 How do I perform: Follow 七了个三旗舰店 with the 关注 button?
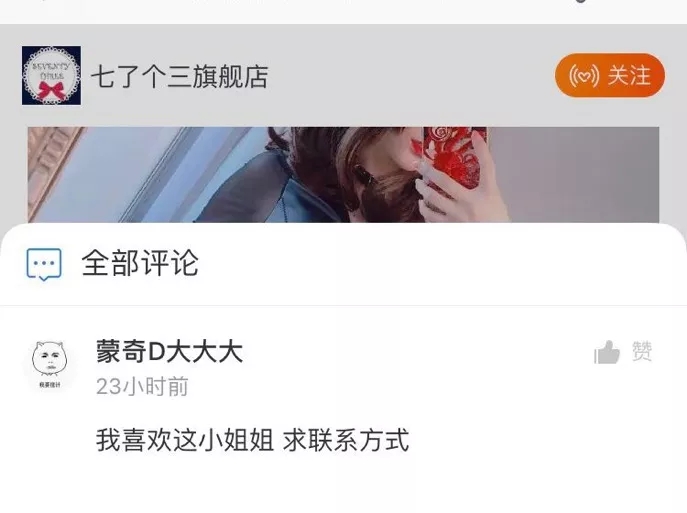point(610,76)
